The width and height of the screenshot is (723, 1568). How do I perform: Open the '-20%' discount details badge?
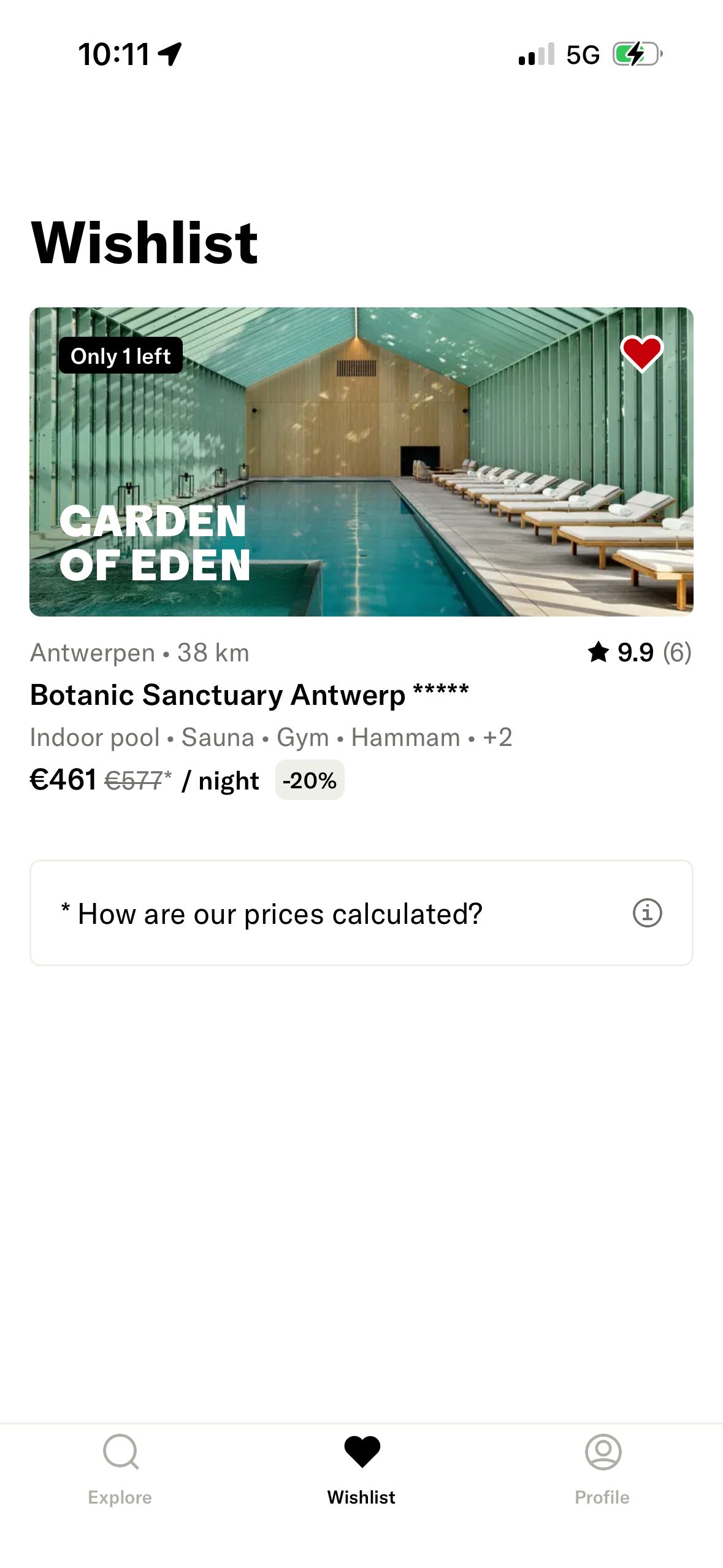pyautogui.click(x=310, y=780)
